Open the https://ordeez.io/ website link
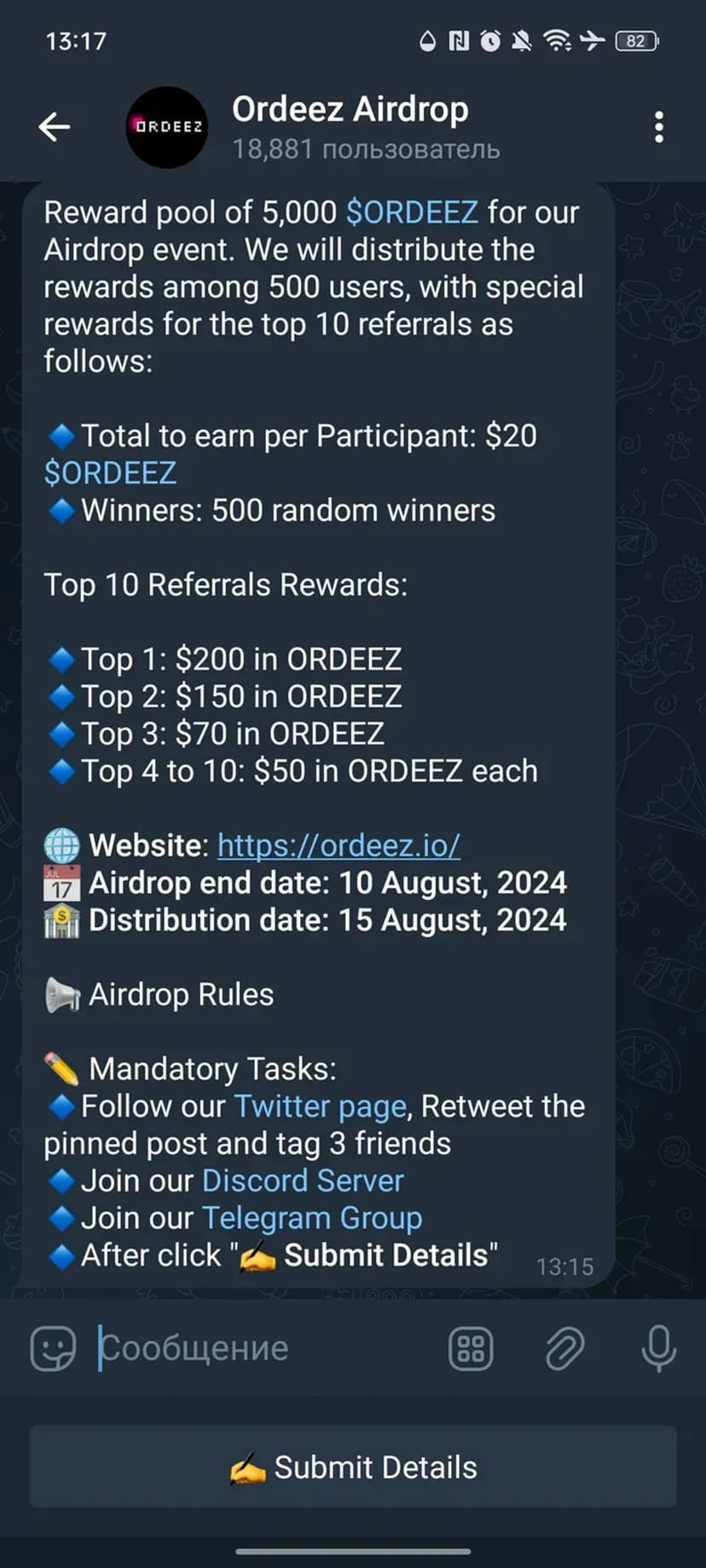The image size is (706, 1568). (x=339, y=845)
